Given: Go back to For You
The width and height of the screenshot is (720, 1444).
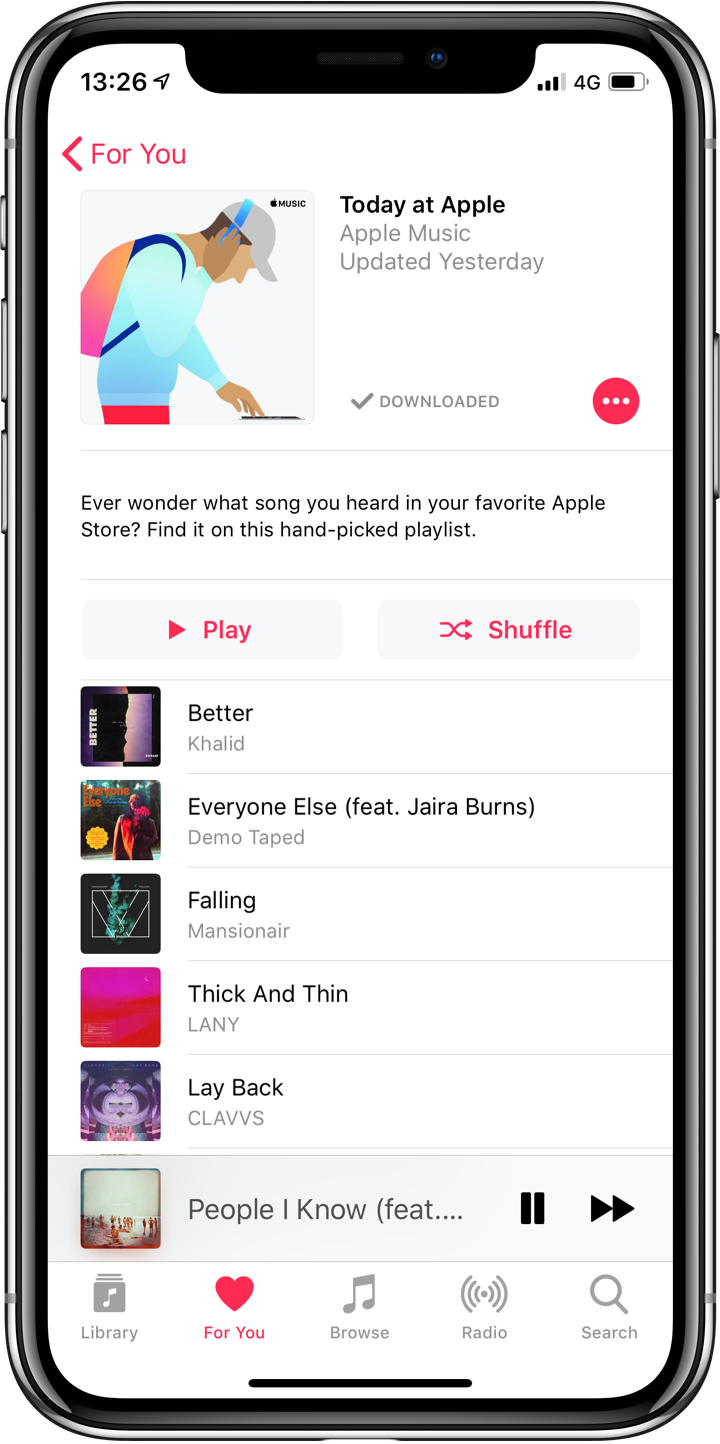Looking at the screenshot, I should pyautogui.click(x=124, y=154).
